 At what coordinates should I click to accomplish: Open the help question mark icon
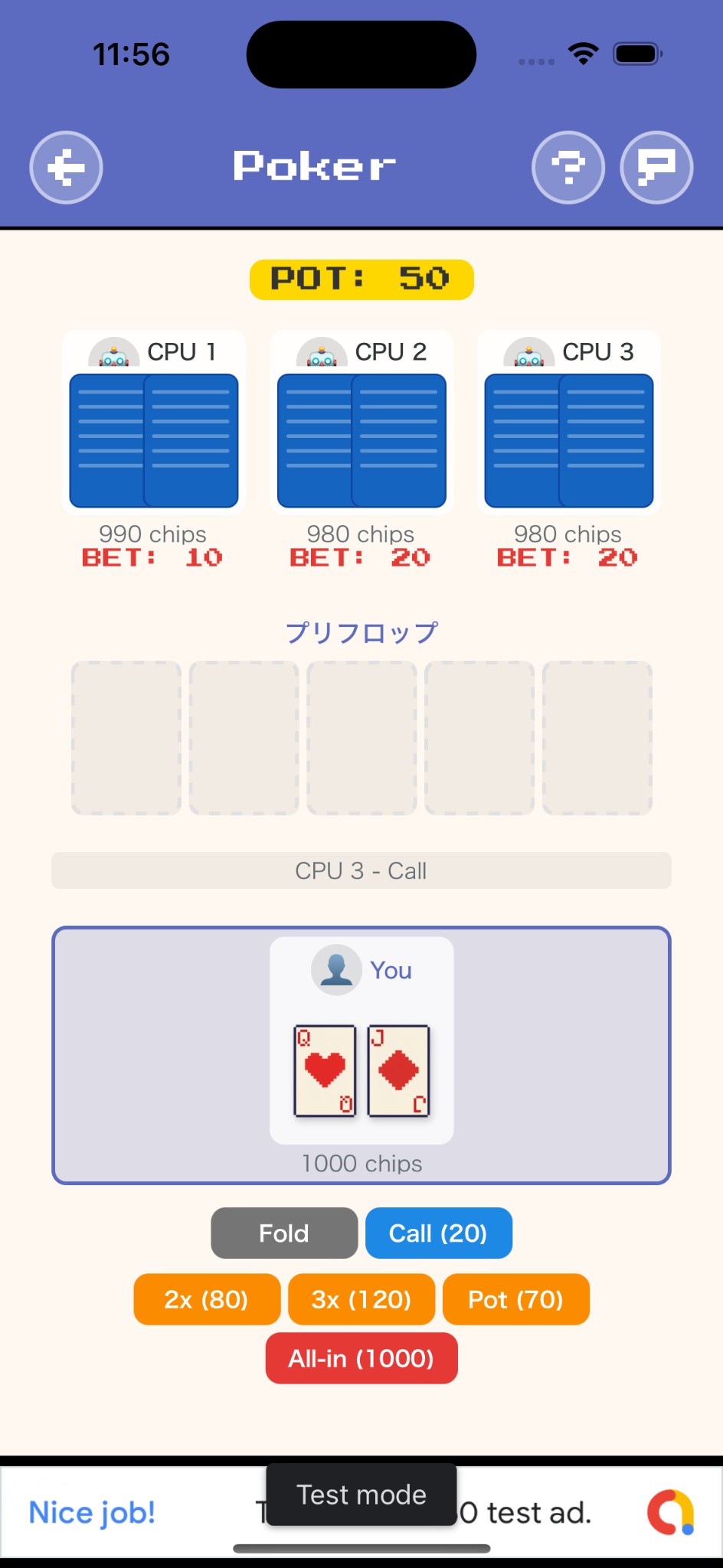tap(568, 167)
